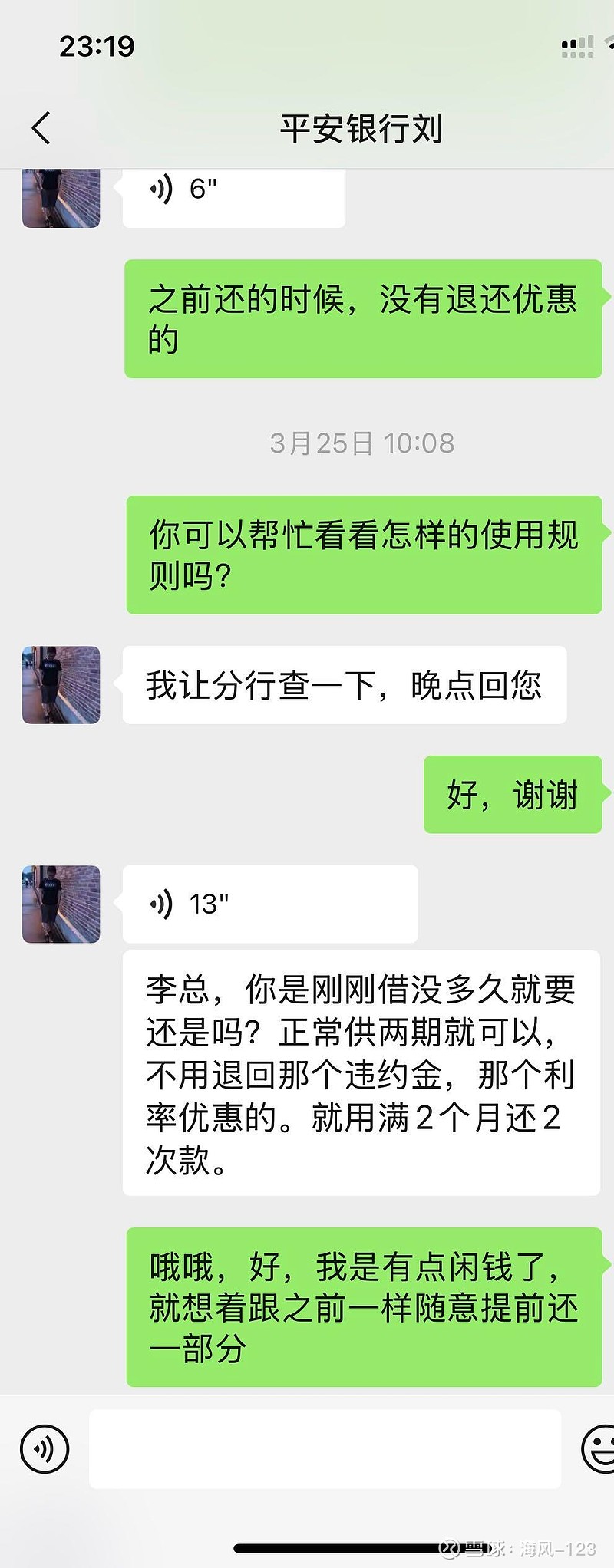Tap the clock showing 23:19
The height and width of the screenshot is (1568, 614).
click(x=98, y=46)
